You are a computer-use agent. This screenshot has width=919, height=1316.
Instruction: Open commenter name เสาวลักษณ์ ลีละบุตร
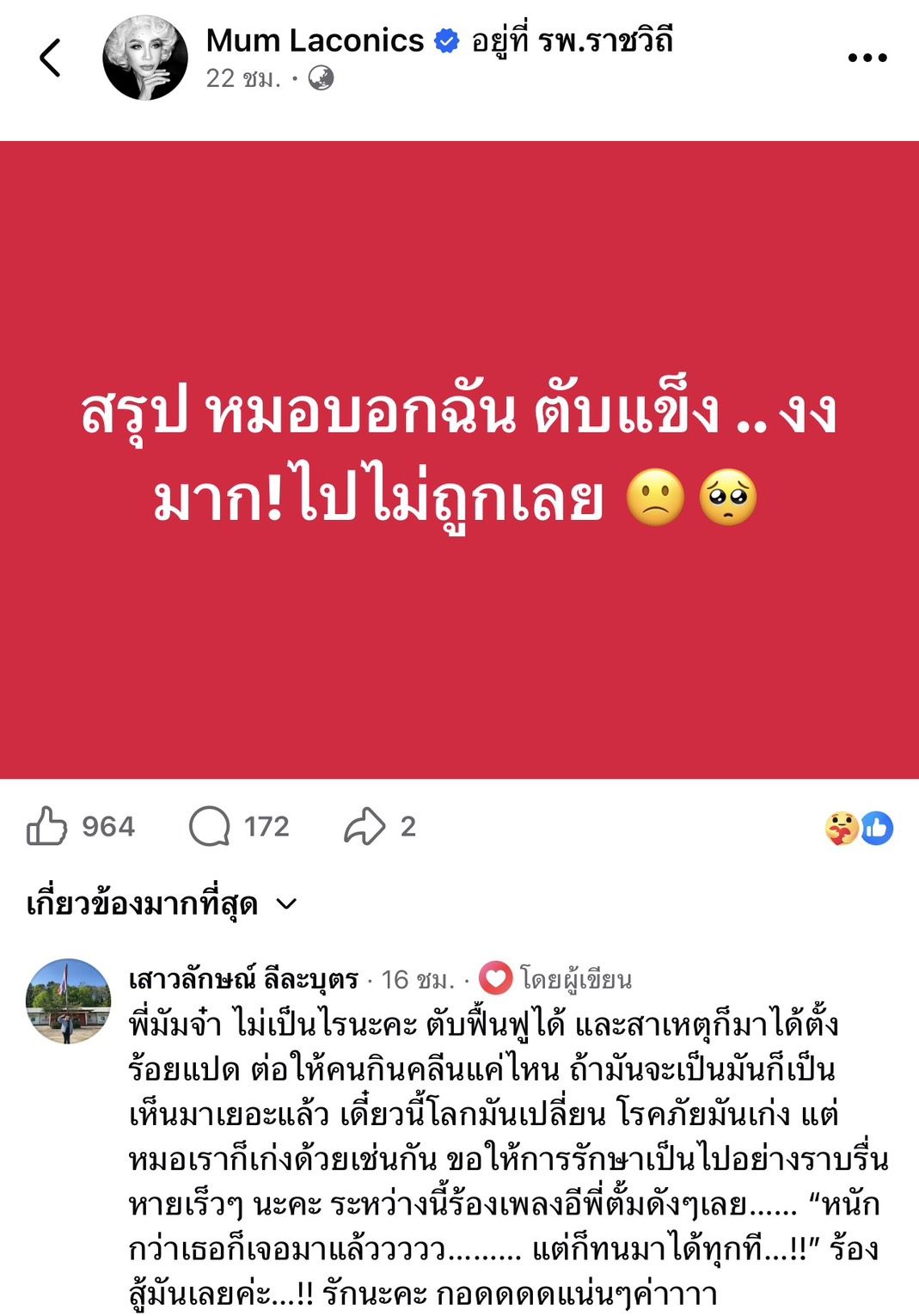243,978
